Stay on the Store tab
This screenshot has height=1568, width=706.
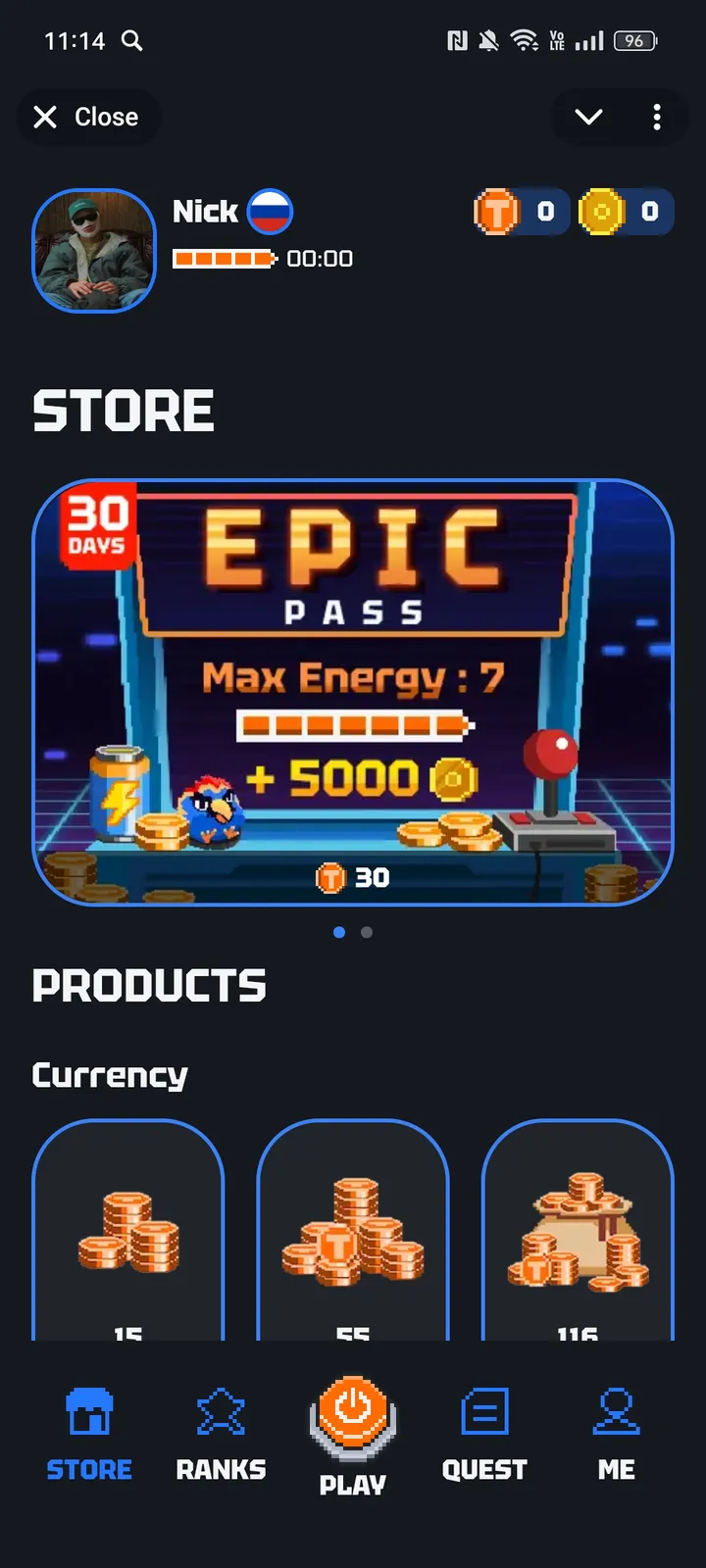click(89, 1433)
